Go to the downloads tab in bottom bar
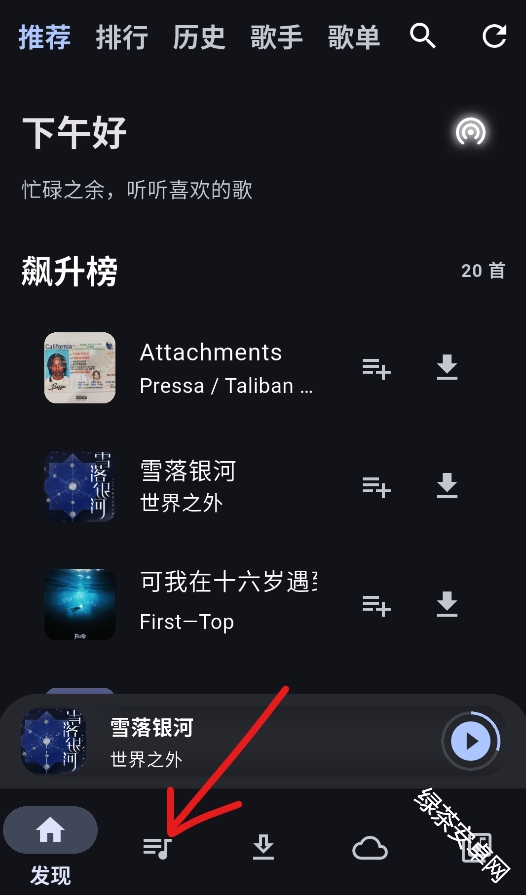The image size is (526, 895). click(263, 848)
